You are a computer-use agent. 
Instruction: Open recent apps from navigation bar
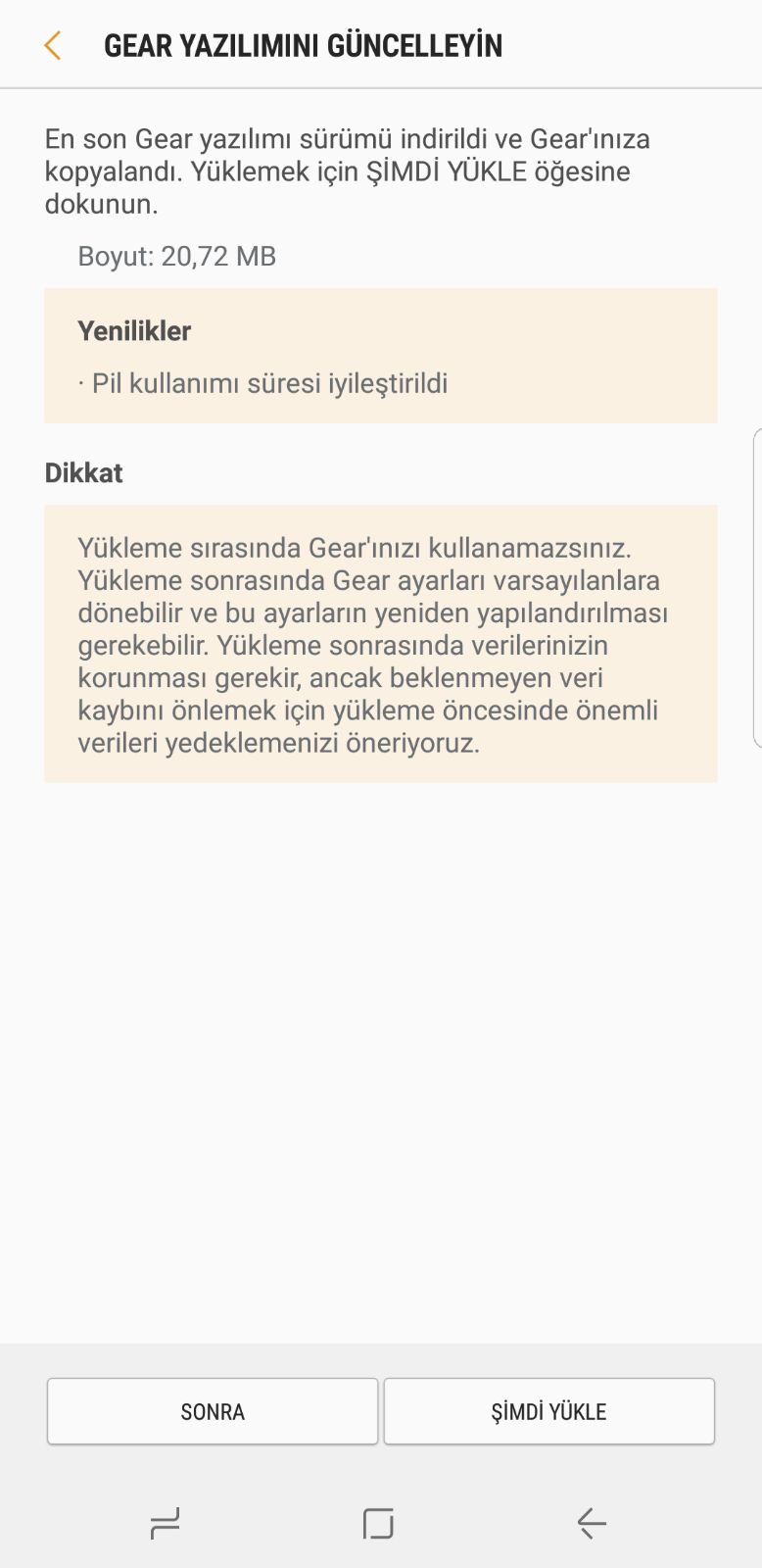[165, 1524]
